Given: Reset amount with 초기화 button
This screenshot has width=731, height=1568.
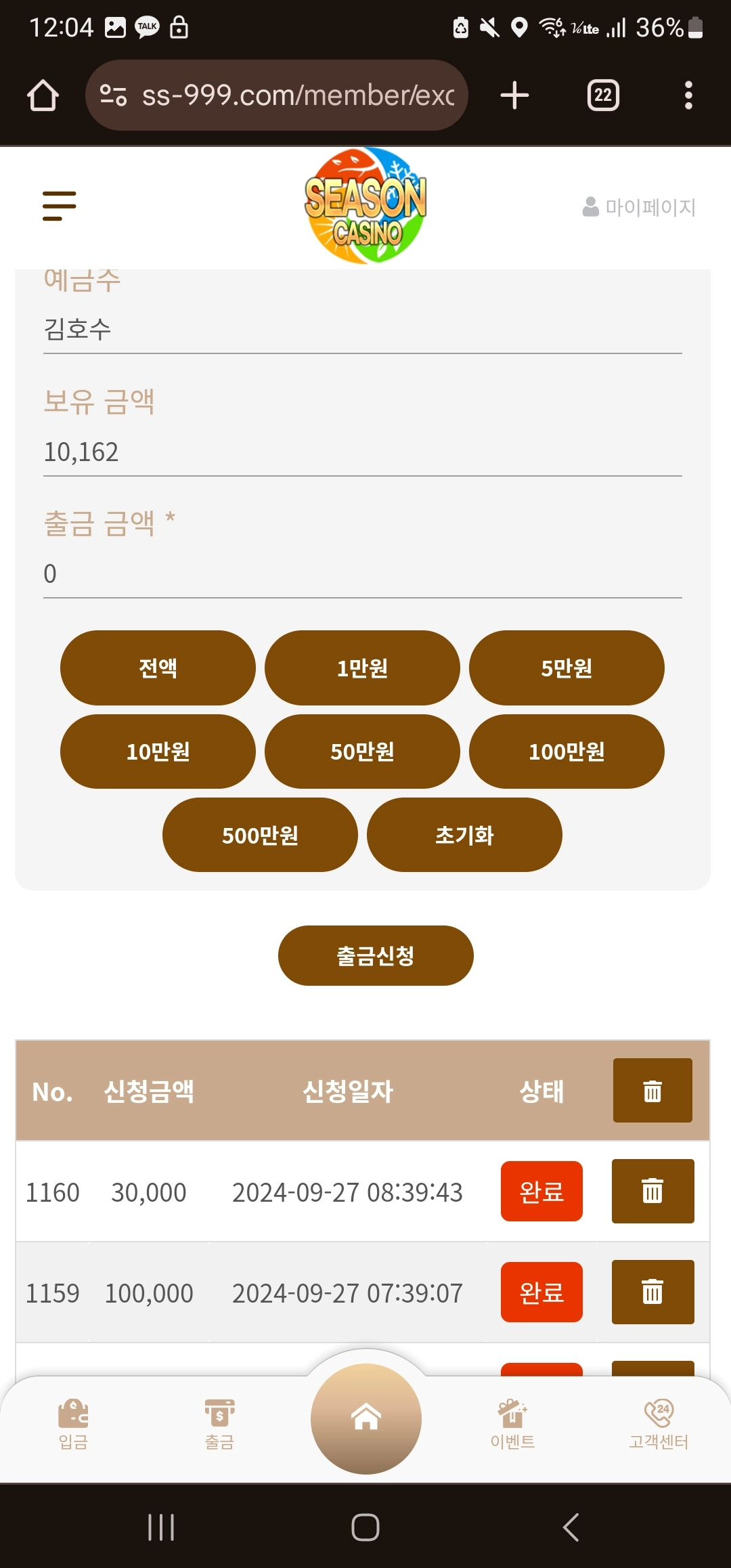Looking at the screenshot, I should [x=464, y=835].
